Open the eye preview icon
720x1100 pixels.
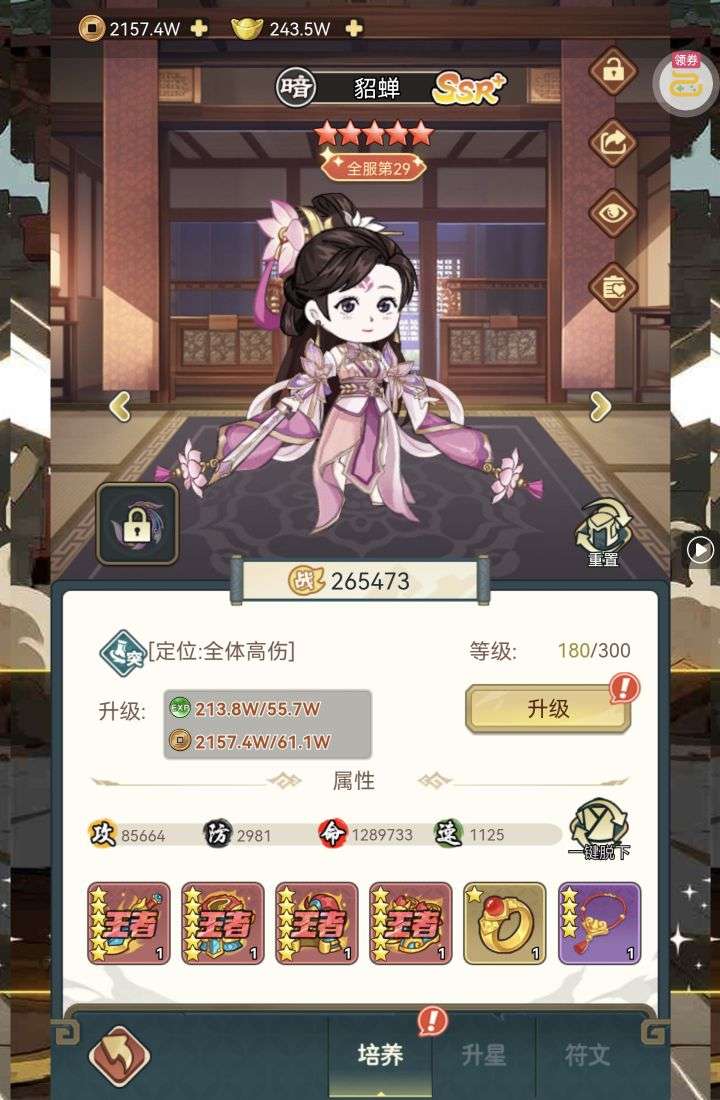(x=613, y=213)
